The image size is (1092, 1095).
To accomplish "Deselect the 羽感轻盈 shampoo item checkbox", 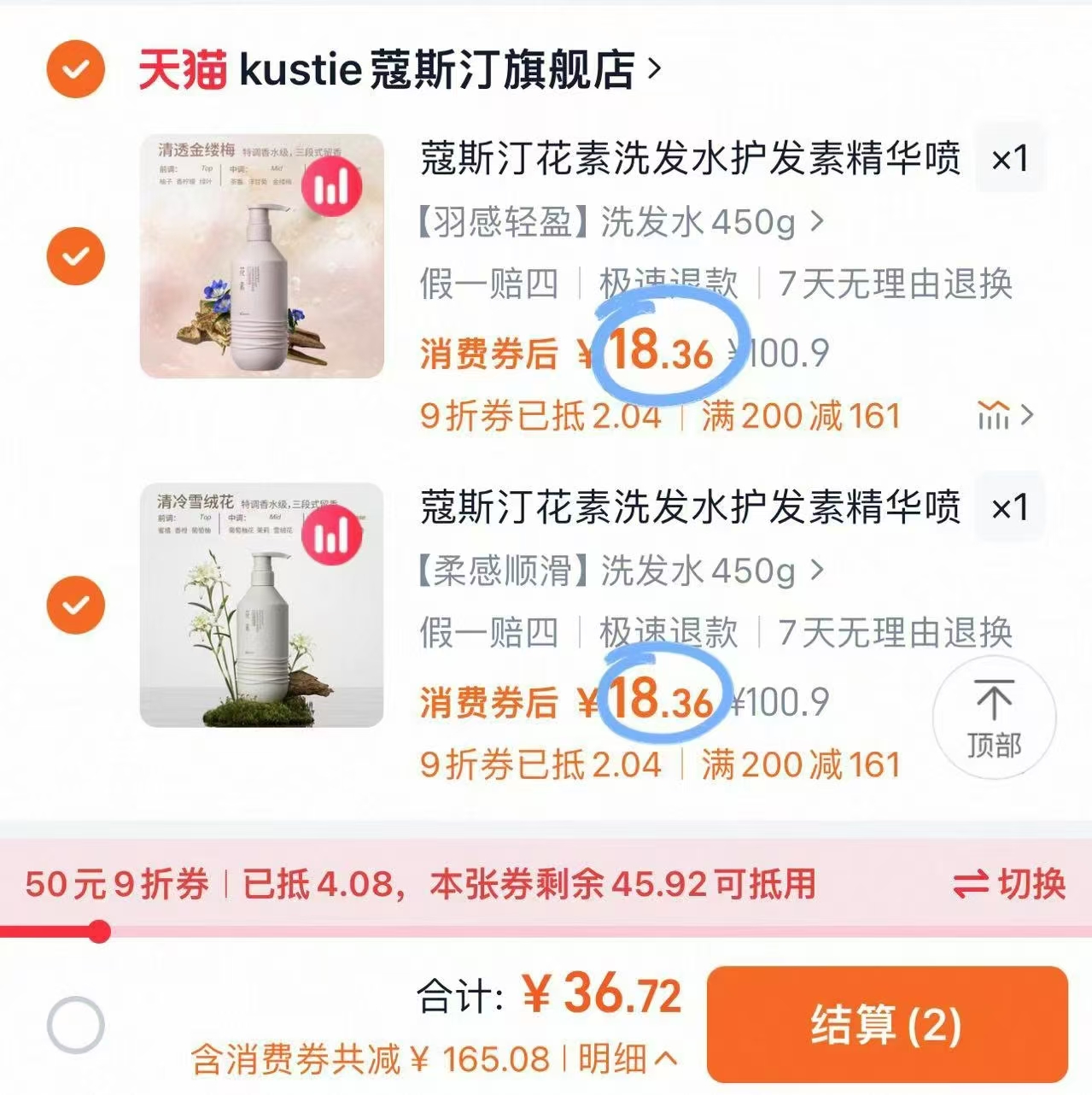I will tap(75, 256).
